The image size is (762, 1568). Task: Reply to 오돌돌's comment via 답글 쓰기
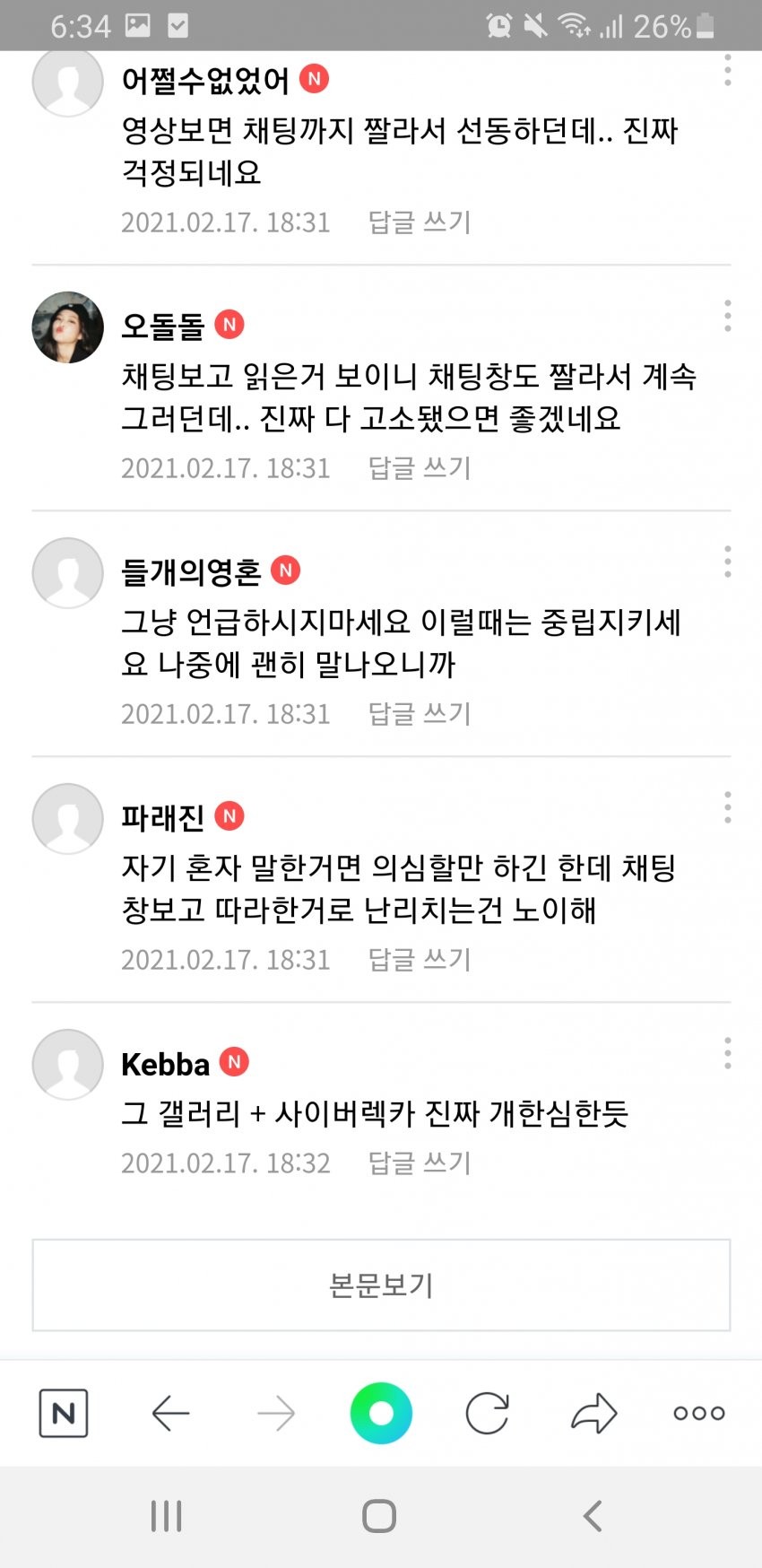pyautogui.click(x=420, y=467)
